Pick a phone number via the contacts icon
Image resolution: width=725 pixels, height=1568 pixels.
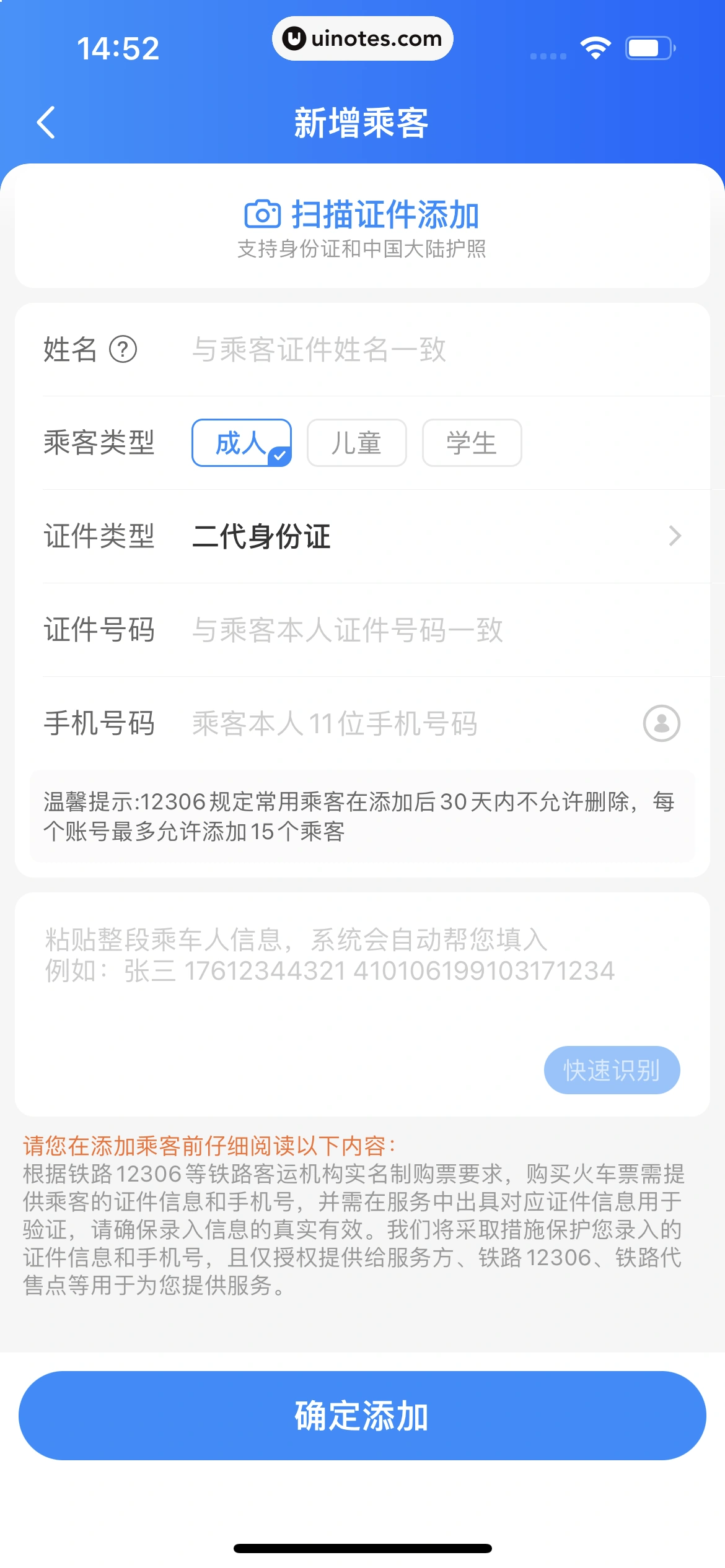click(661, 723)
